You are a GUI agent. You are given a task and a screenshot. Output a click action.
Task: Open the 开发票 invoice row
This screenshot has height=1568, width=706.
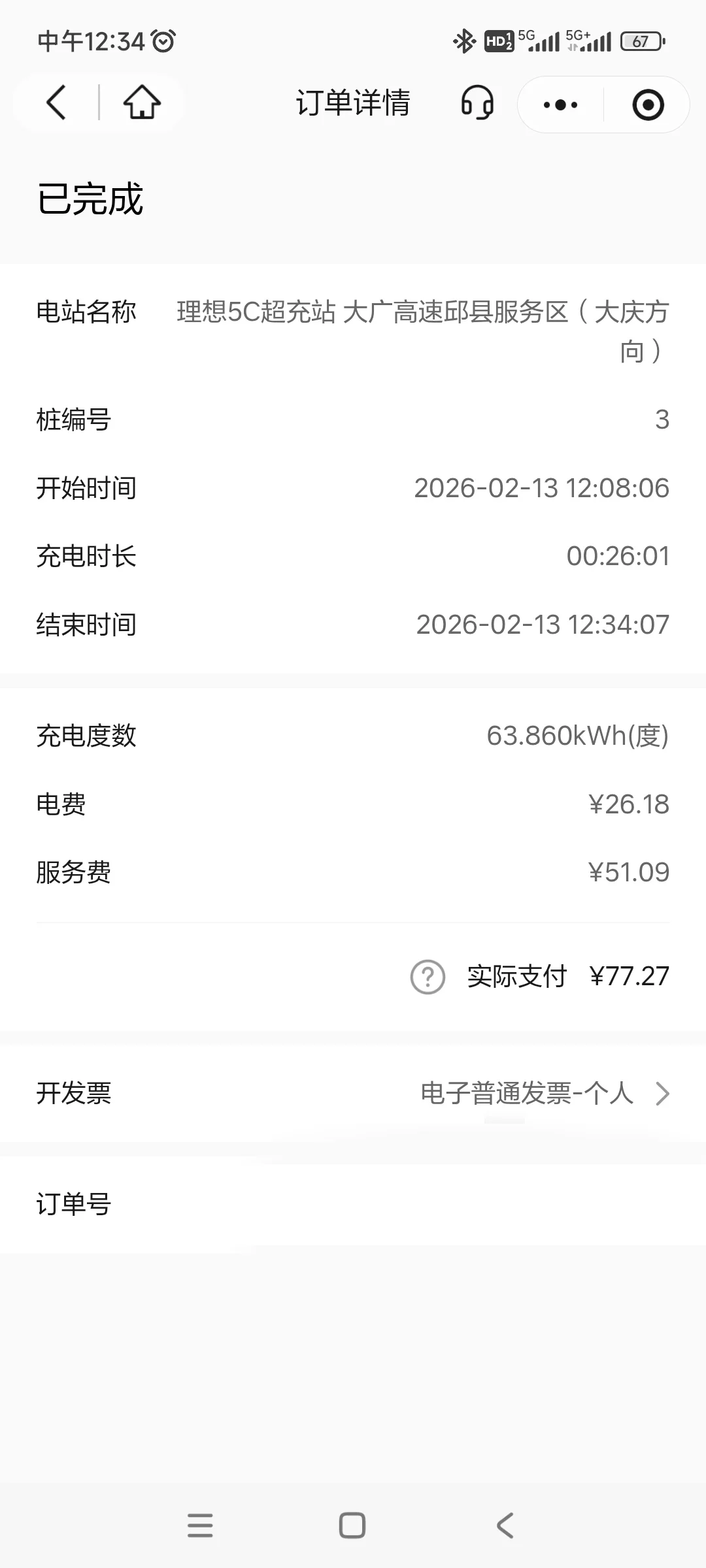[x=353, y=1093]
